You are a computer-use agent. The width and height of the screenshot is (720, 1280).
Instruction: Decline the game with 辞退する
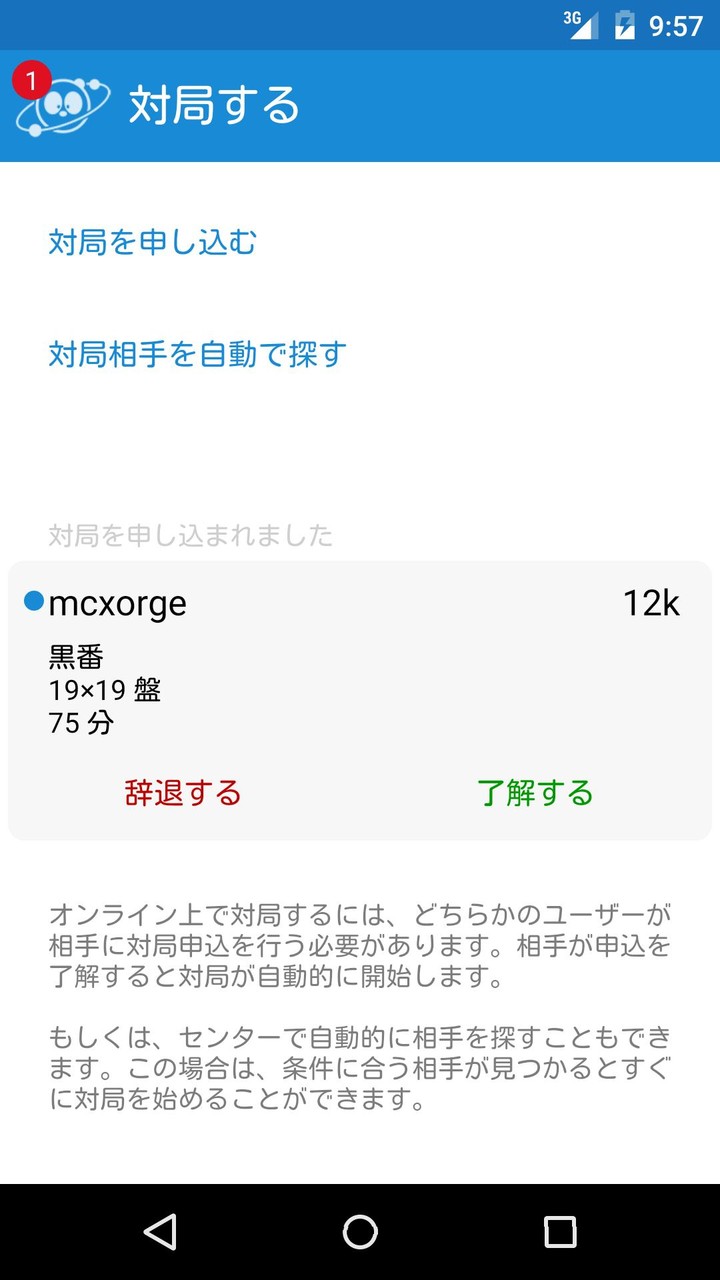183,793
